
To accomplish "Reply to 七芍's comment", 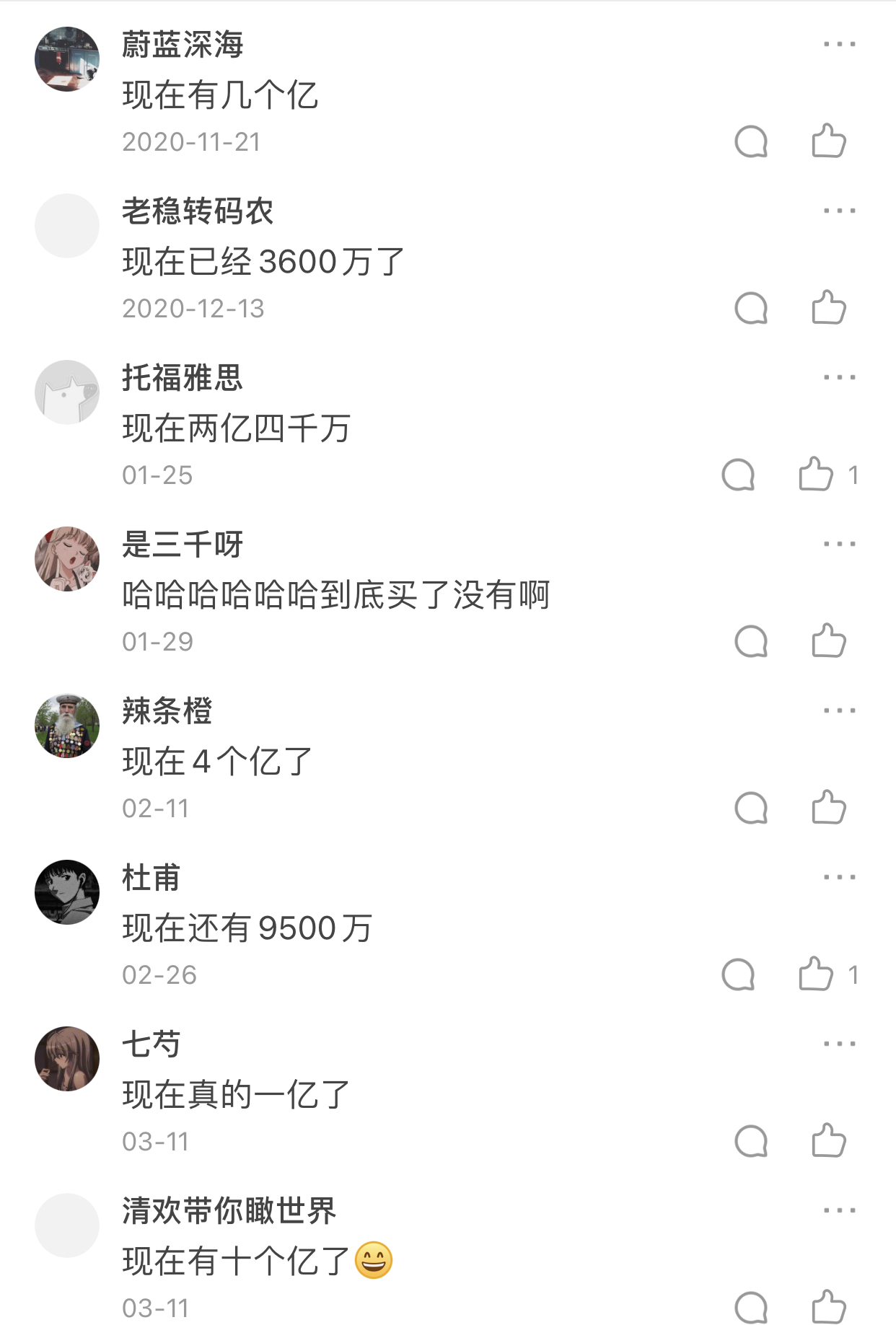I will (750, 1141).
